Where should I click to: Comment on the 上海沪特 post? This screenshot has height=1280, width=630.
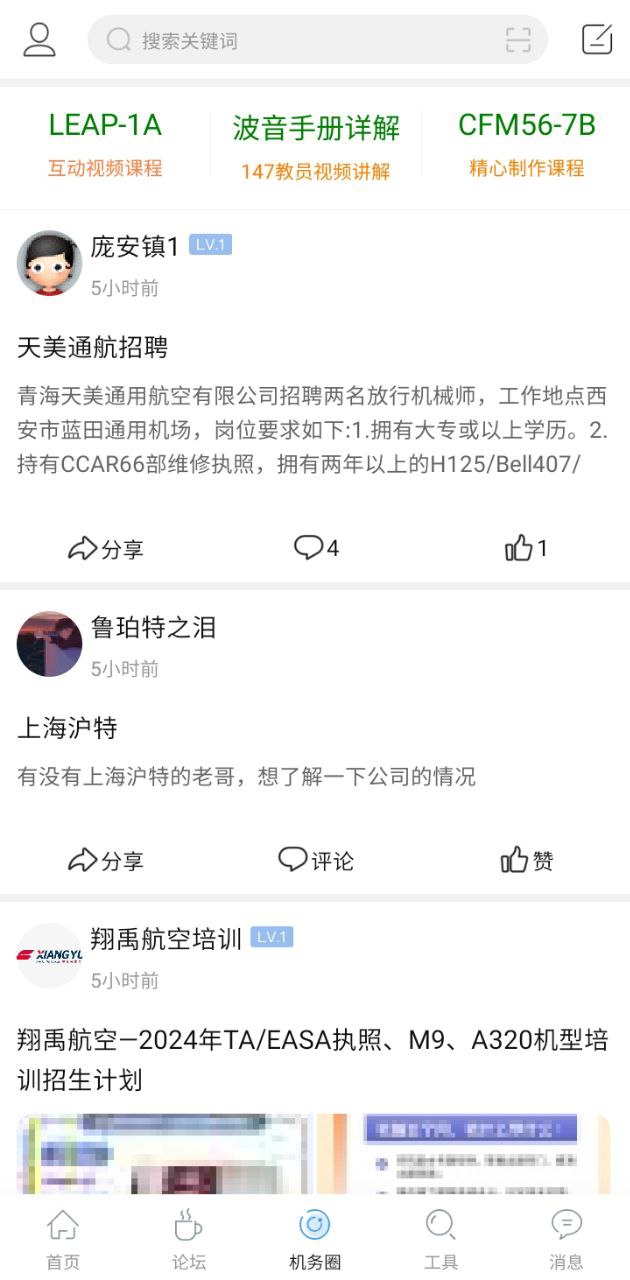tap(316, 860)
